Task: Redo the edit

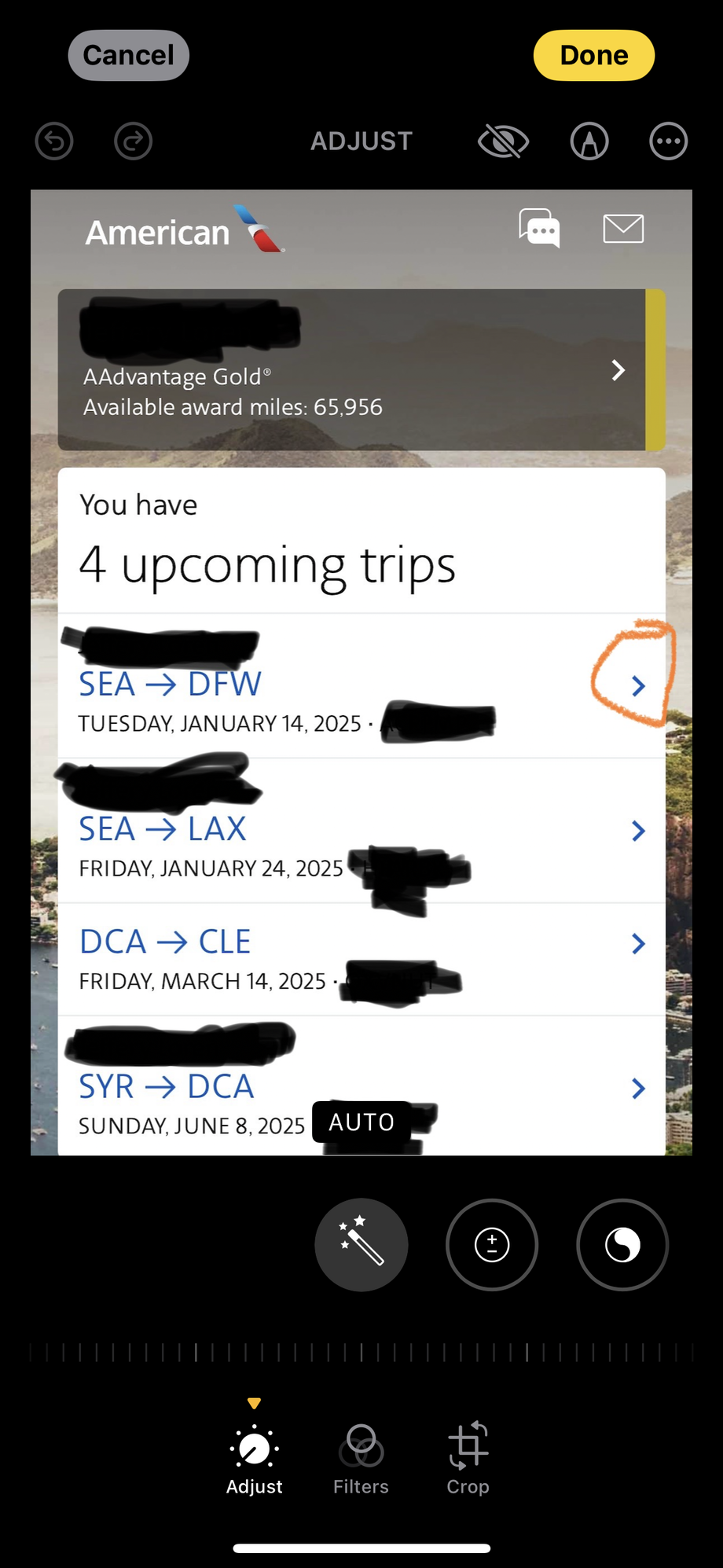Action: click(x=133, y=141)
